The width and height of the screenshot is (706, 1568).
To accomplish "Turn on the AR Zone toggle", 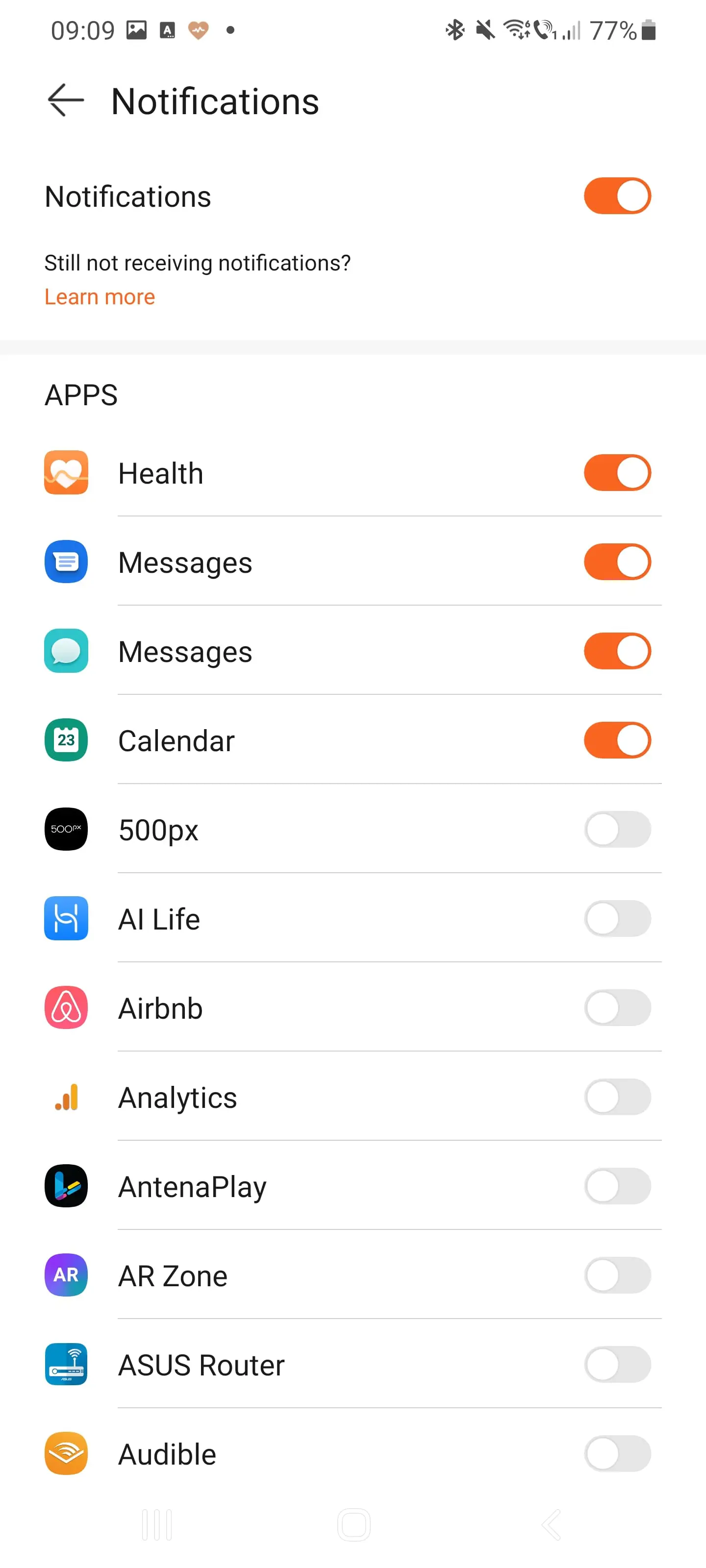I will pos(617,1275).
